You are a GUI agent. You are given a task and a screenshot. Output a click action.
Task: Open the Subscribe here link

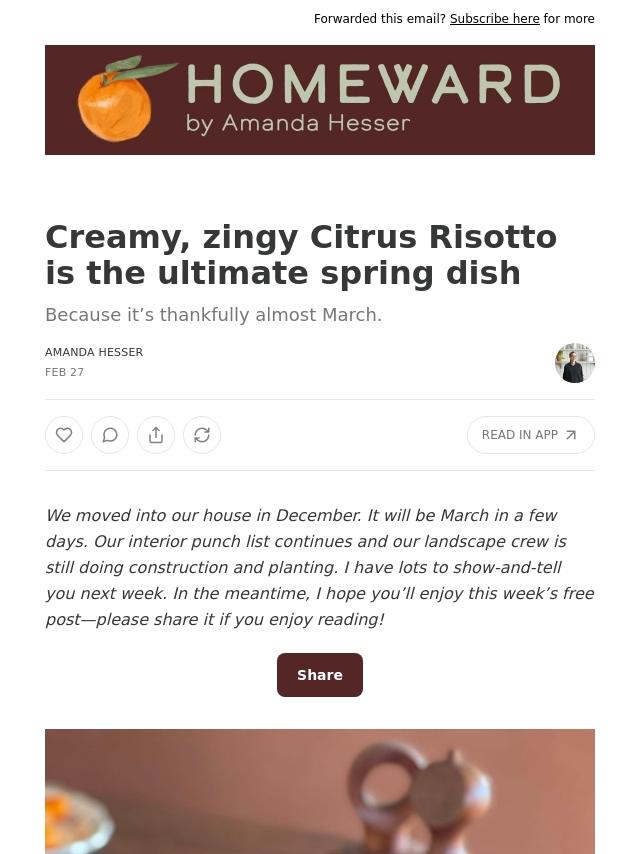pos(494,19)
